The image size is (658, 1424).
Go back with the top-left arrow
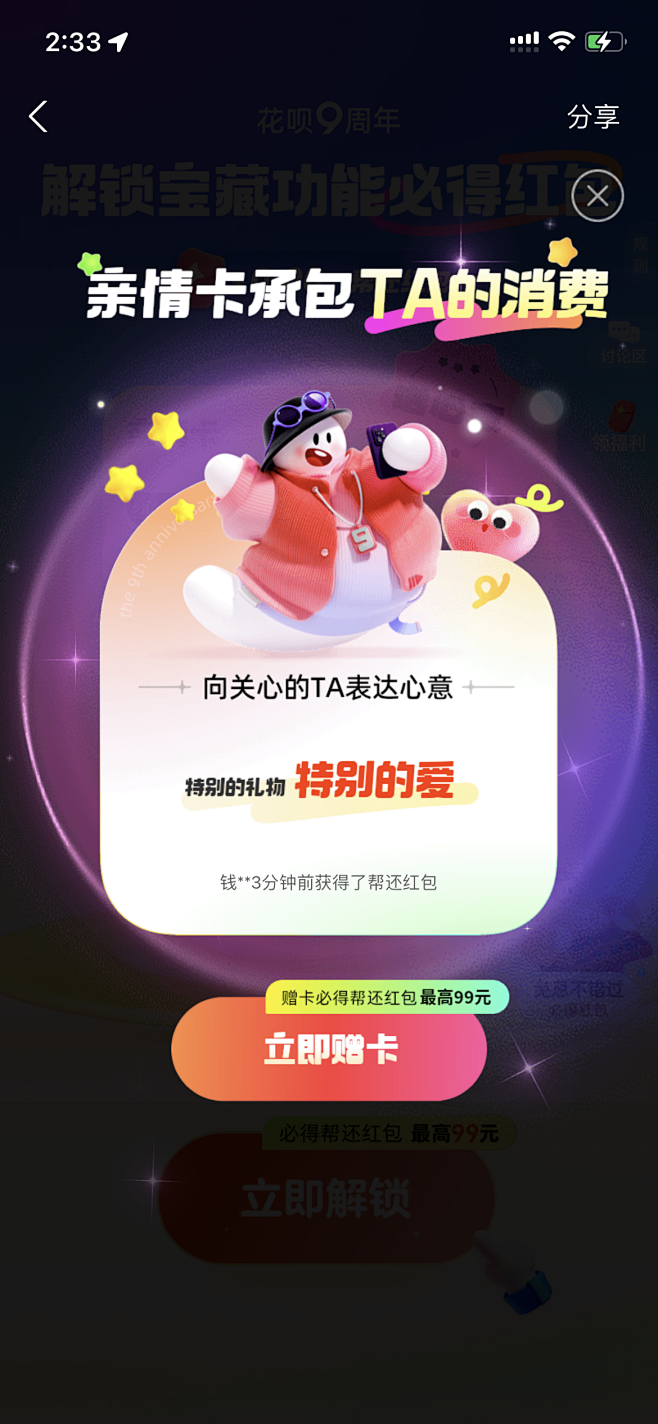tap(38, 117)
